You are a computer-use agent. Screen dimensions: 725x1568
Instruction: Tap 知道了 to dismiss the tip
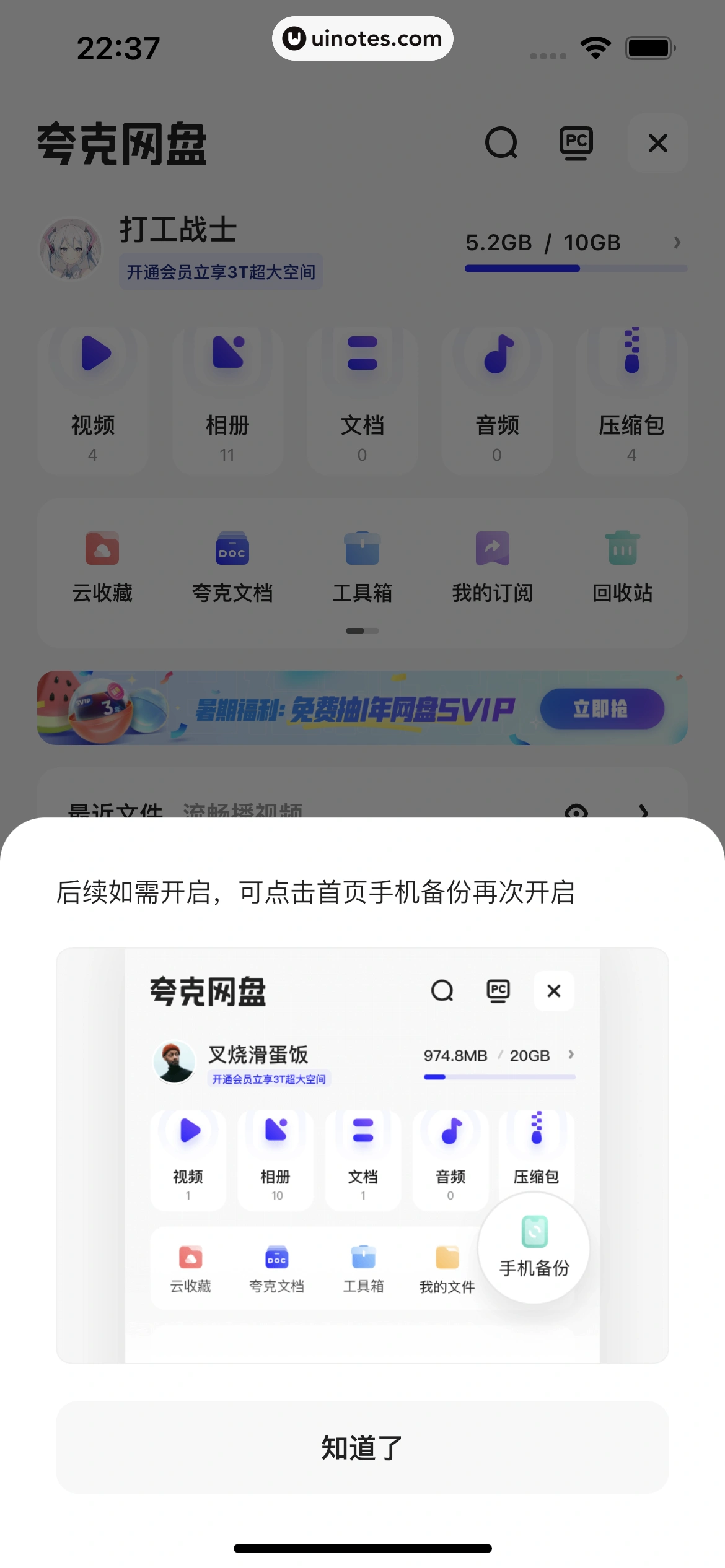[x=362, y=1447]
